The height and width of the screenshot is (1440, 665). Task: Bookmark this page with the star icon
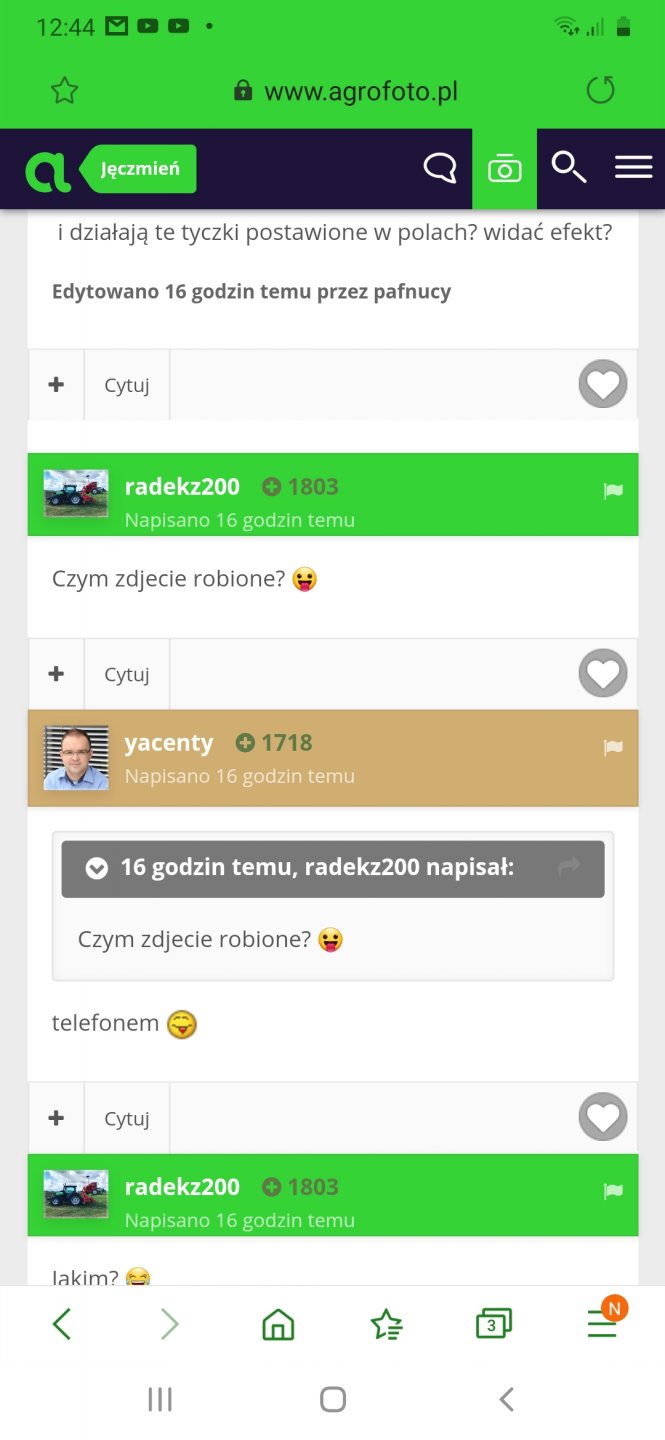tap(64, 91)
